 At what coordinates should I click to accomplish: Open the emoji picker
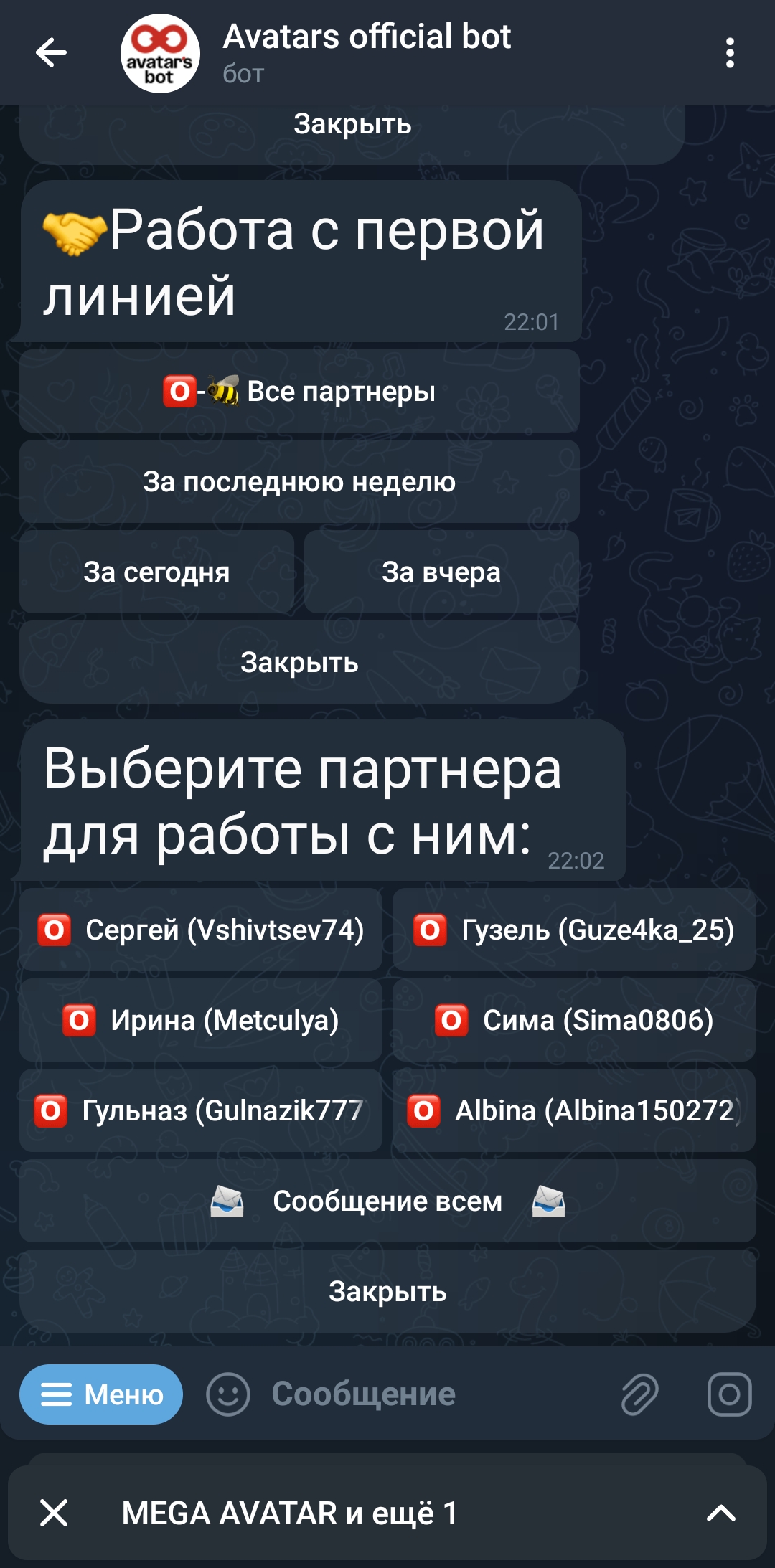(x=228, y=1395)
